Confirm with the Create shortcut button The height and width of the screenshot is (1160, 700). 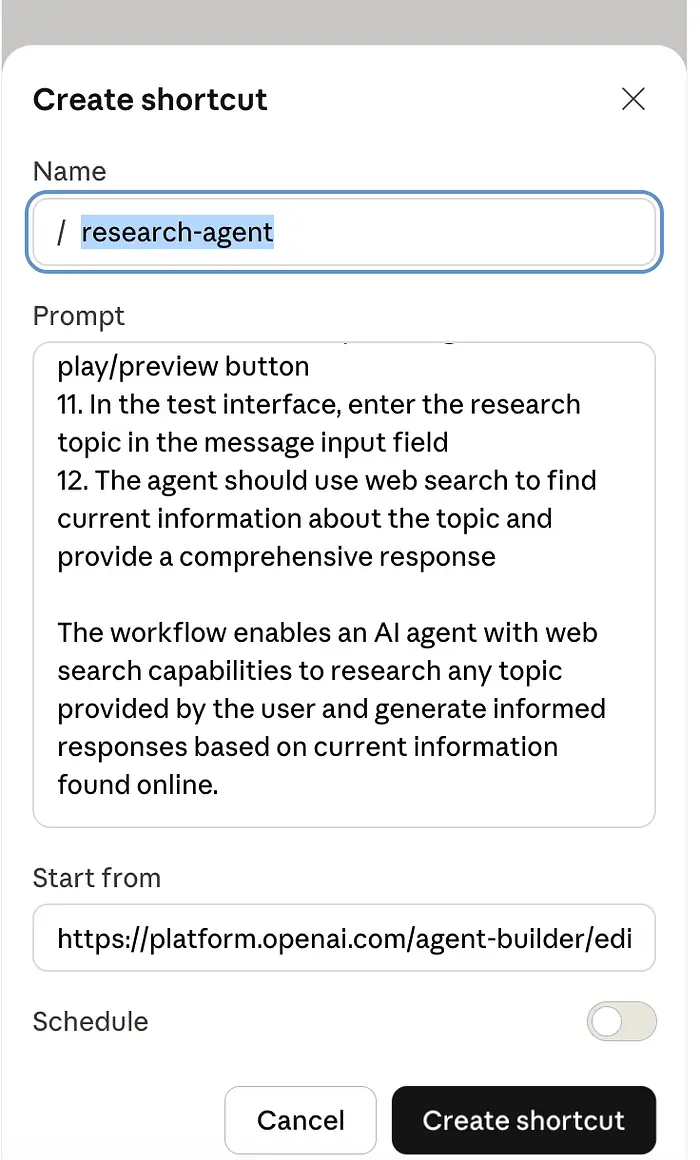click(x=524, y=1120)
